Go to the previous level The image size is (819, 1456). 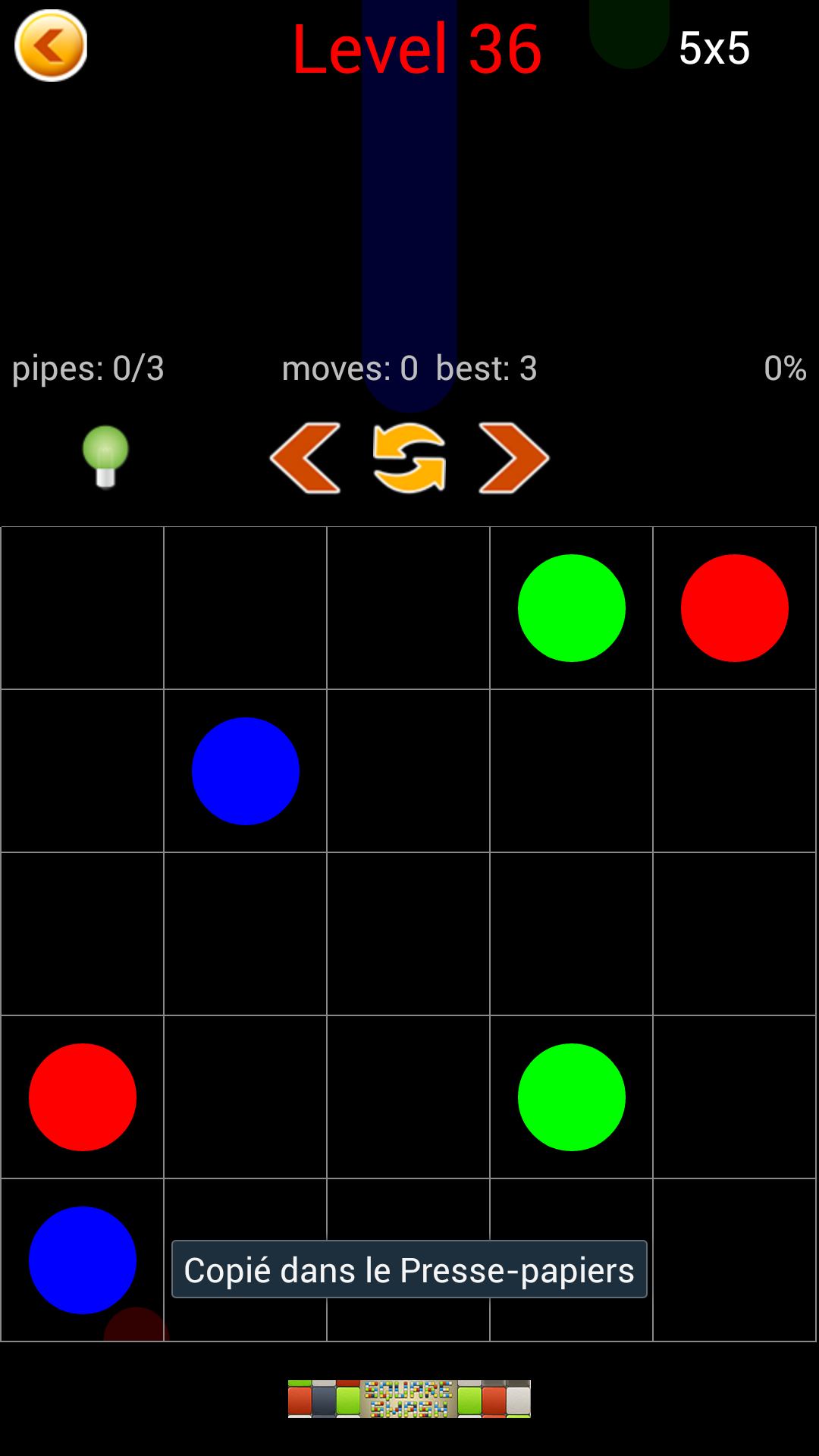click(x=305, y=458)
